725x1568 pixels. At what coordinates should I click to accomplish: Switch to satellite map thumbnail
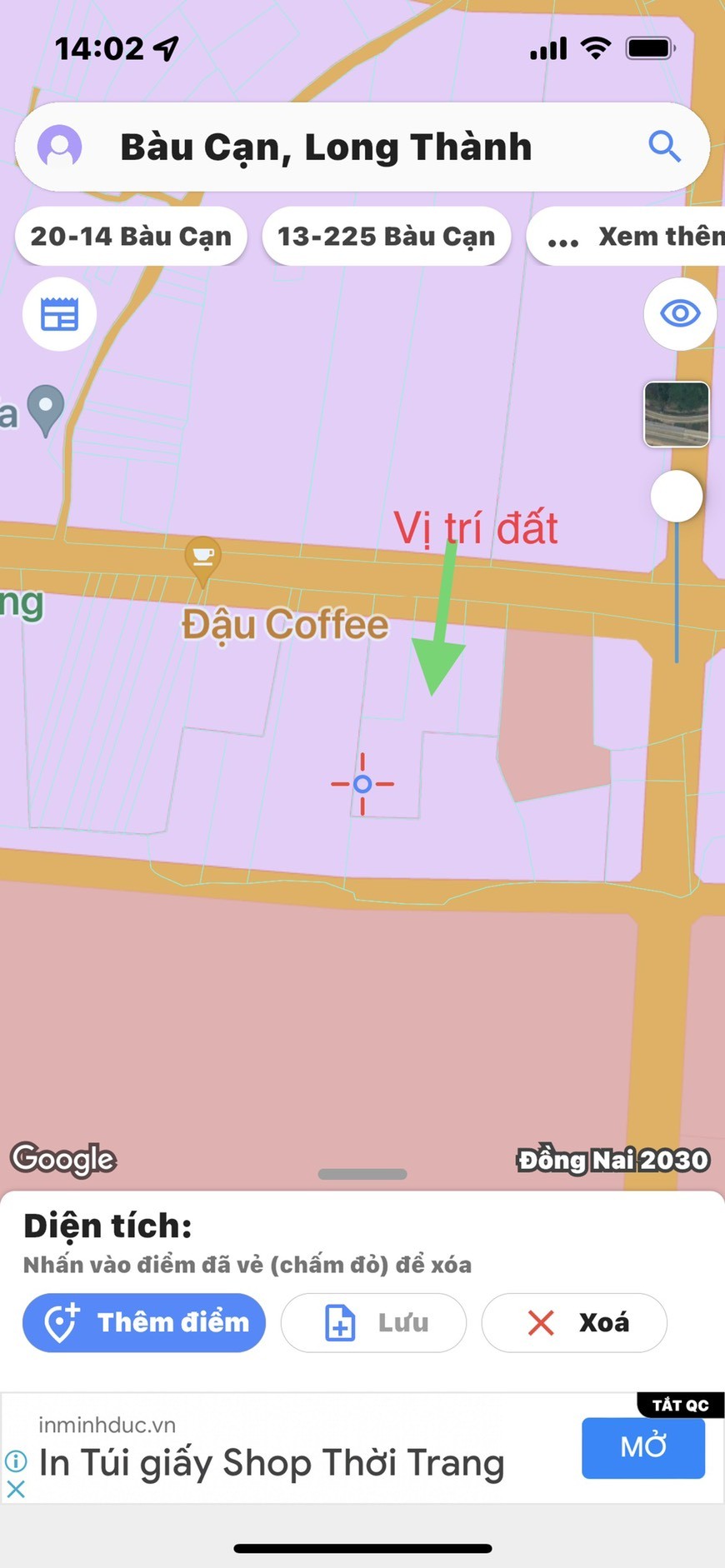676,414
